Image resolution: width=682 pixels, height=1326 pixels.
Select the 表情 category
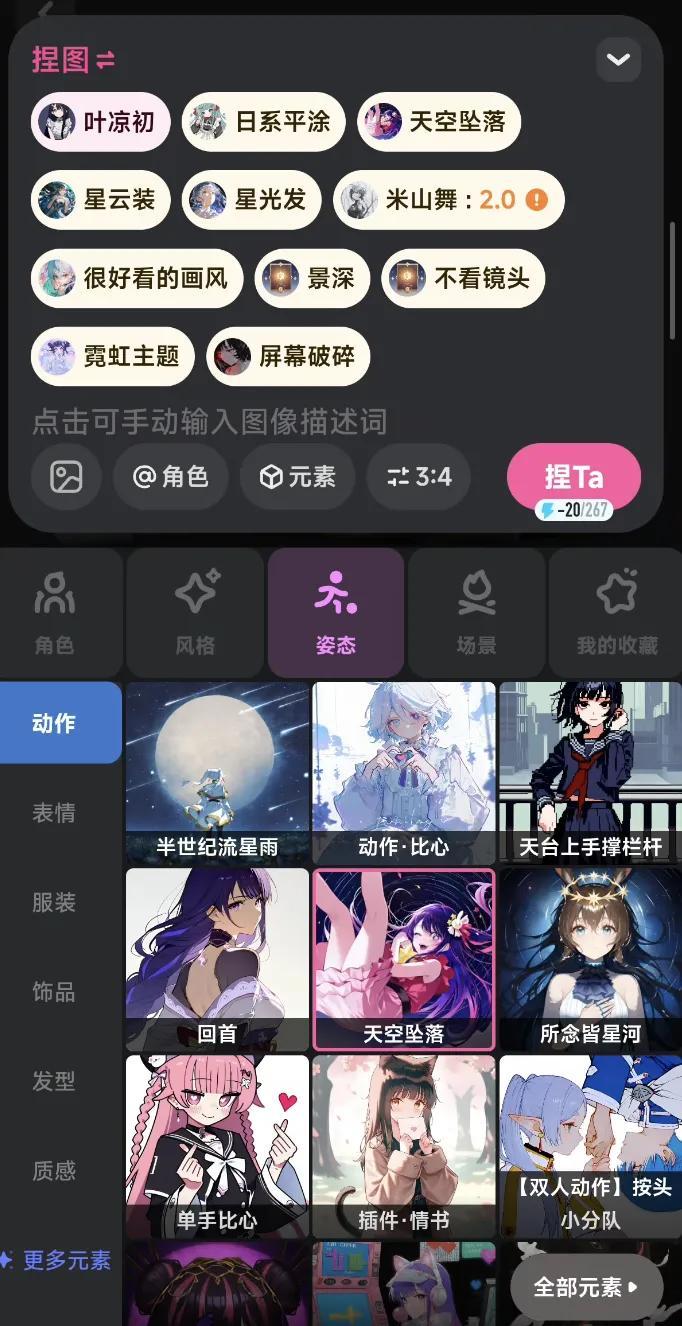[54, 812]
